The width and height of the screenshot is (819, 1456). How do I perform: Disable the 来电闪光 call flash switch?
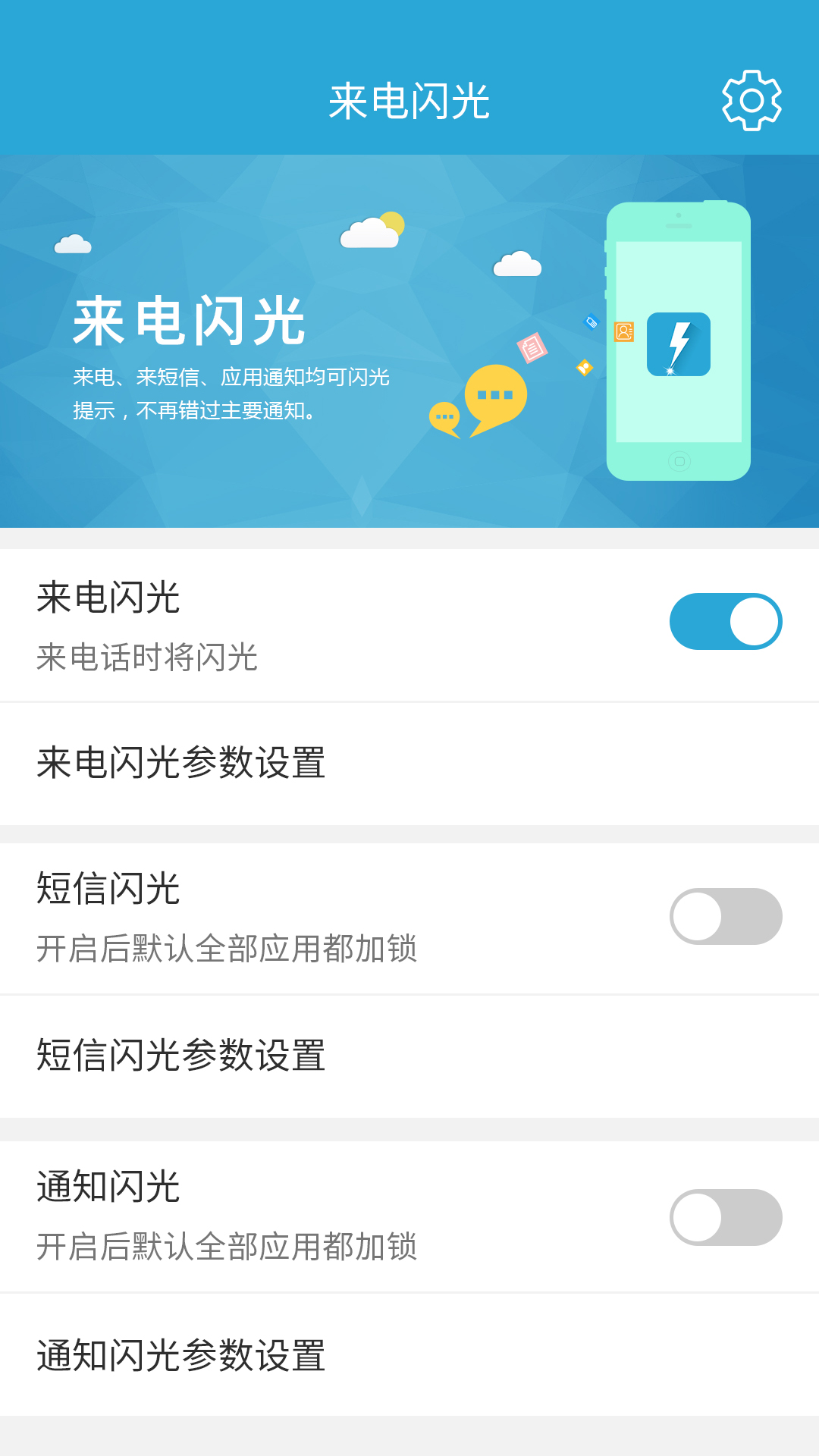pos(726,621)
